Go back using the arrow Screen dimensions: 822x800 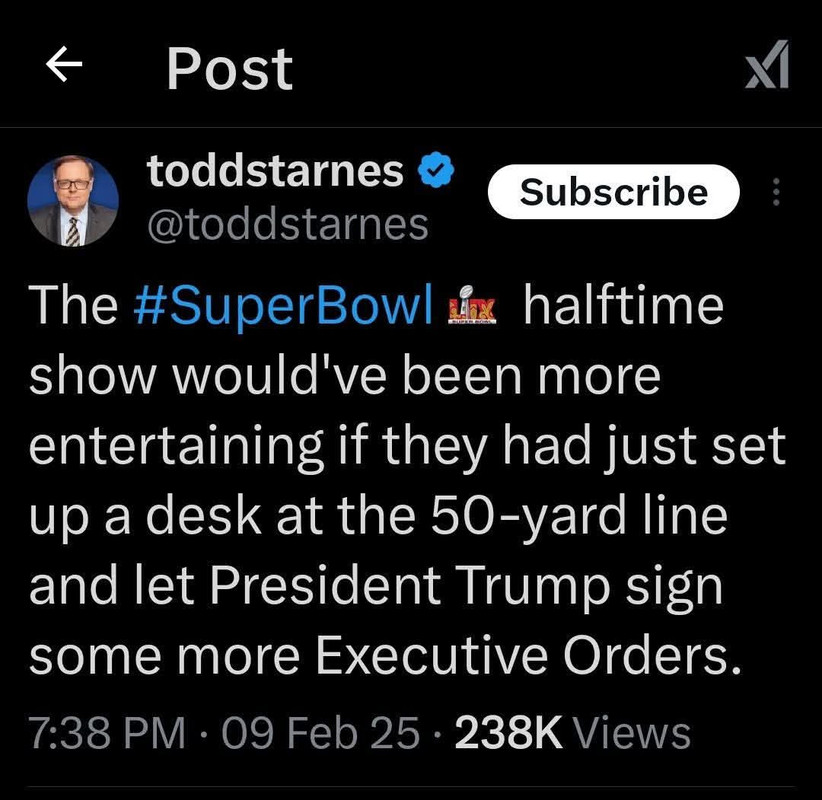tap(64, 64)
